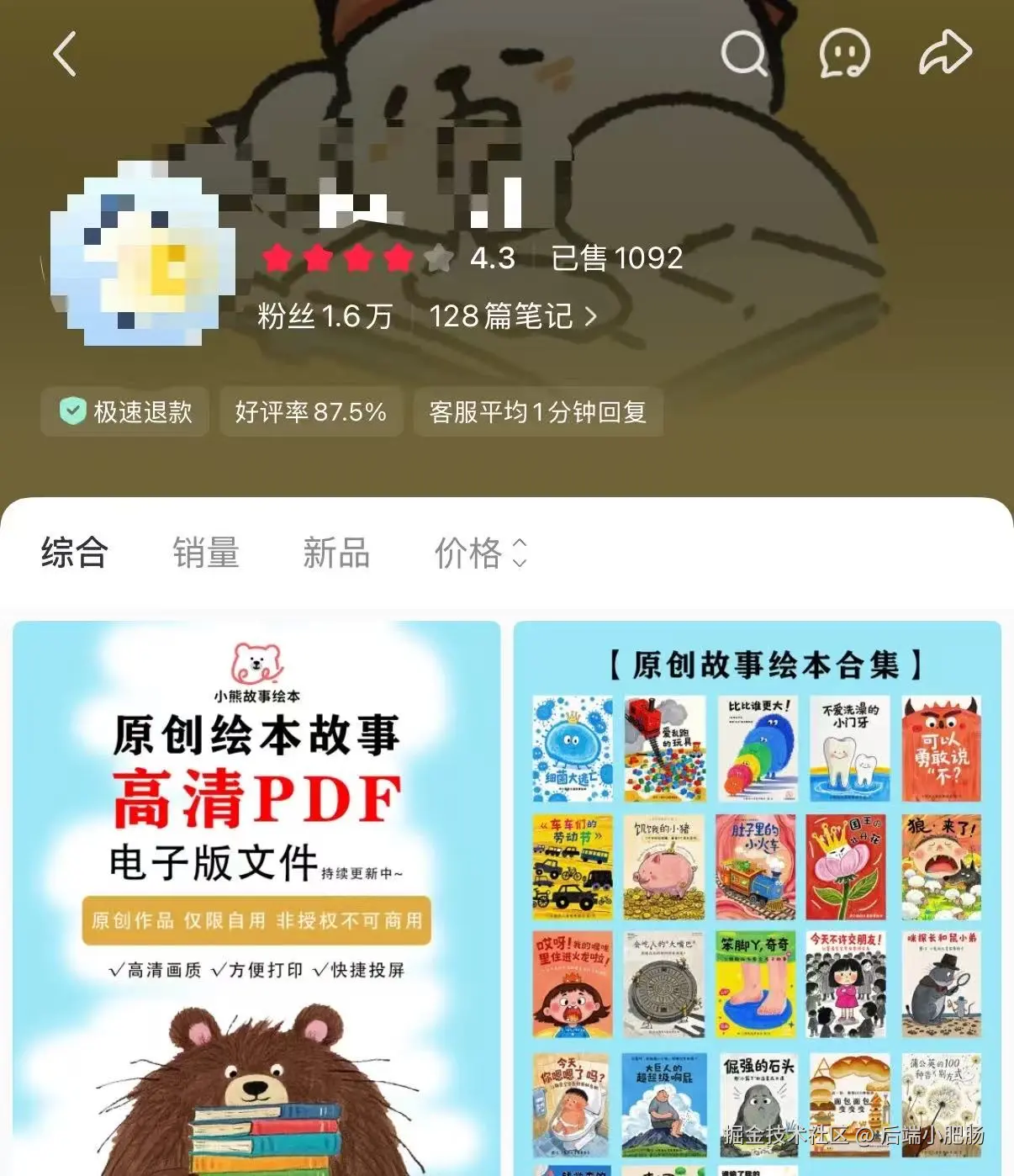Sort products by 价格
Viewport: 1014px width, 1176px height.
480,554
